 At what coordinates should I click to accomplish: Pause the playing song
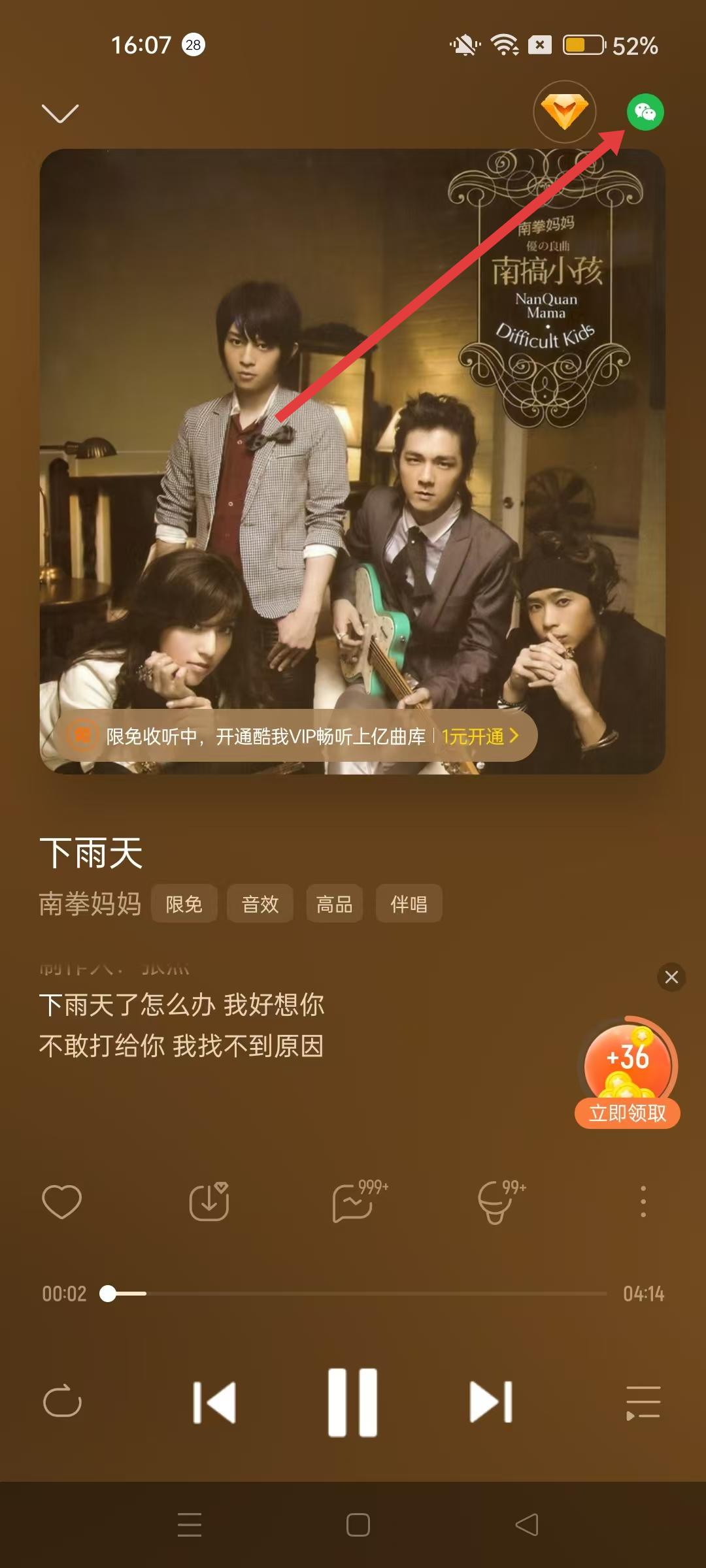pyautogui.click(x=353, y=1401)
